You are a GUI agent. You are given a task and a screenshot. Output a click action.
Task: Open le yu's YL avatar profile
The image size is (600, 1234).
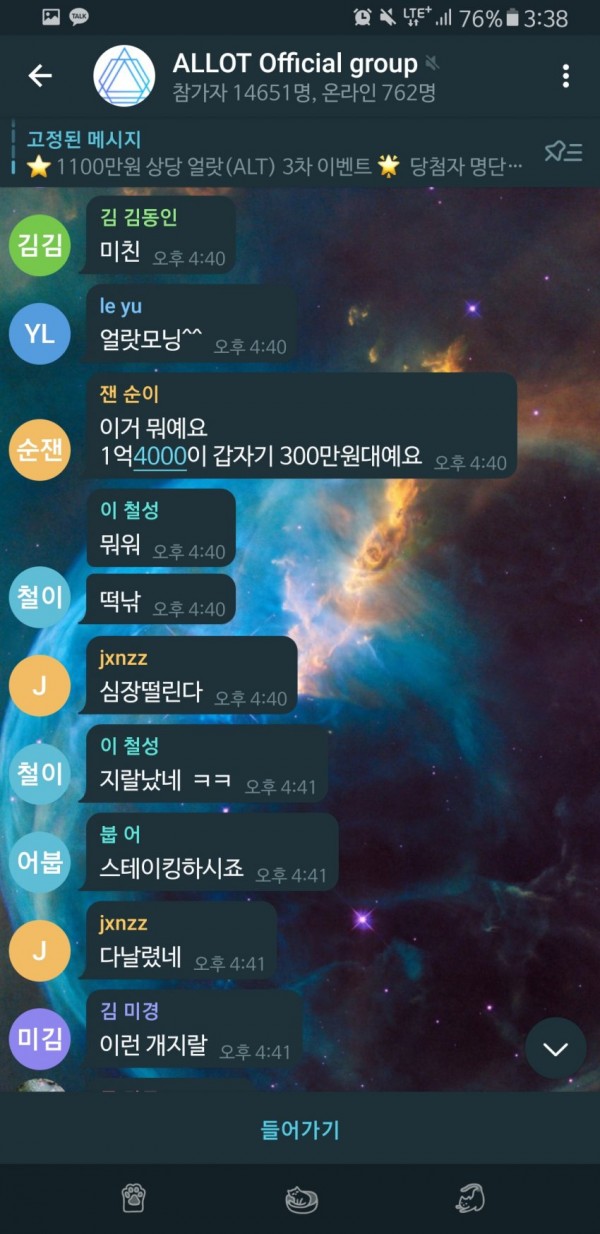pyautogui.click(x=39, y=333)
